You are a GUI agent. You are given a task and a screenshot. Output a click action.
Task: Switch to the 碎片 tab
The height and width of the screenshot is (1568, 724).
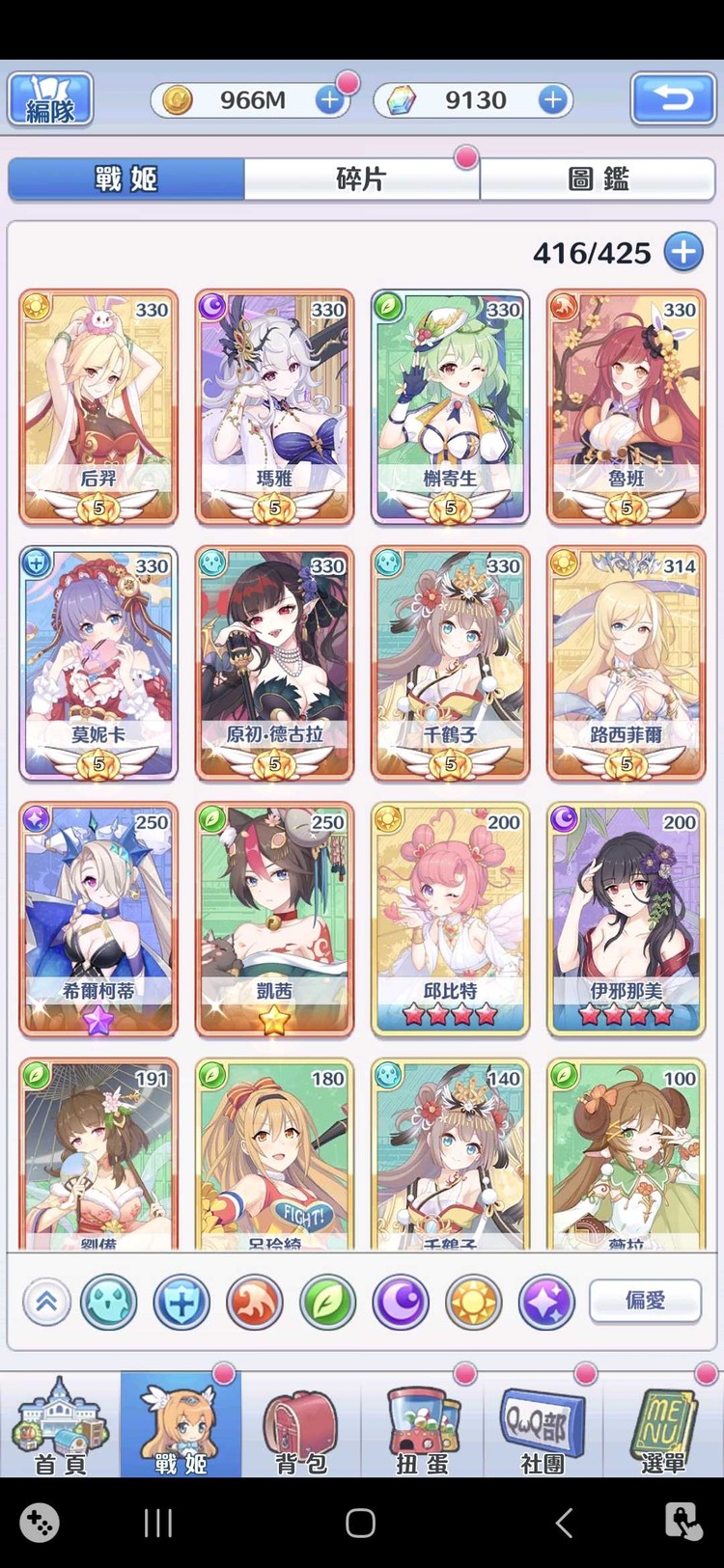pos(361,179)
